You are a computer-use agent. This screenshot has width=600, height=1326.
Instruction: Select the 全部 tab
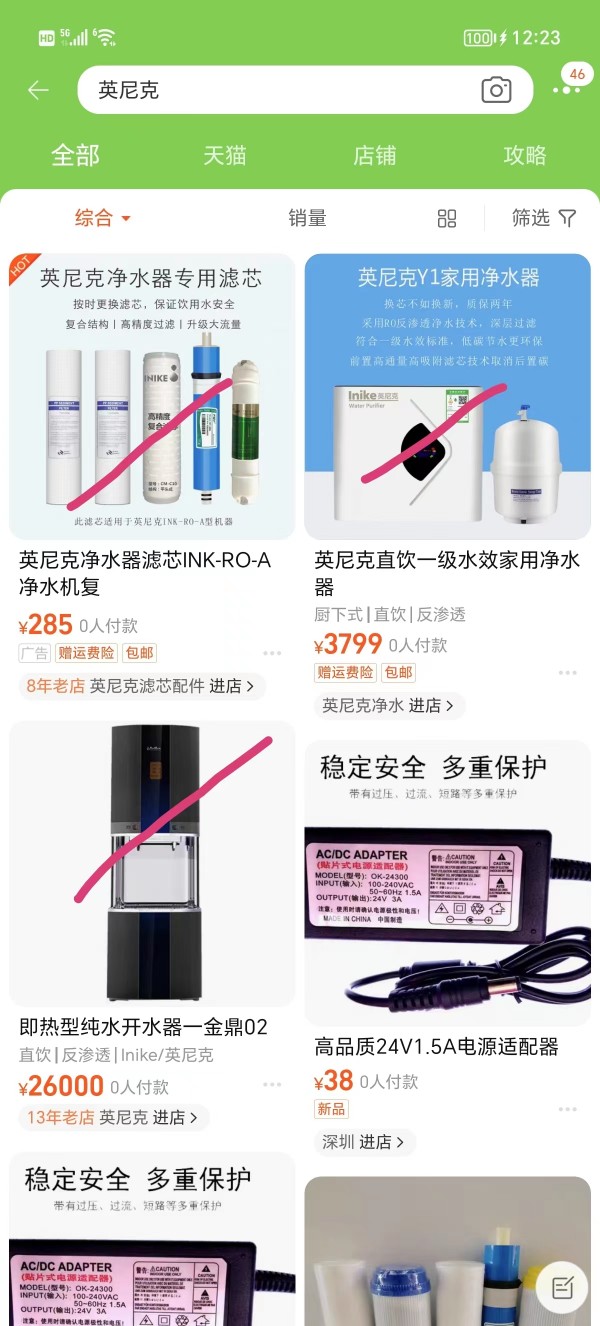coord(75,155)
